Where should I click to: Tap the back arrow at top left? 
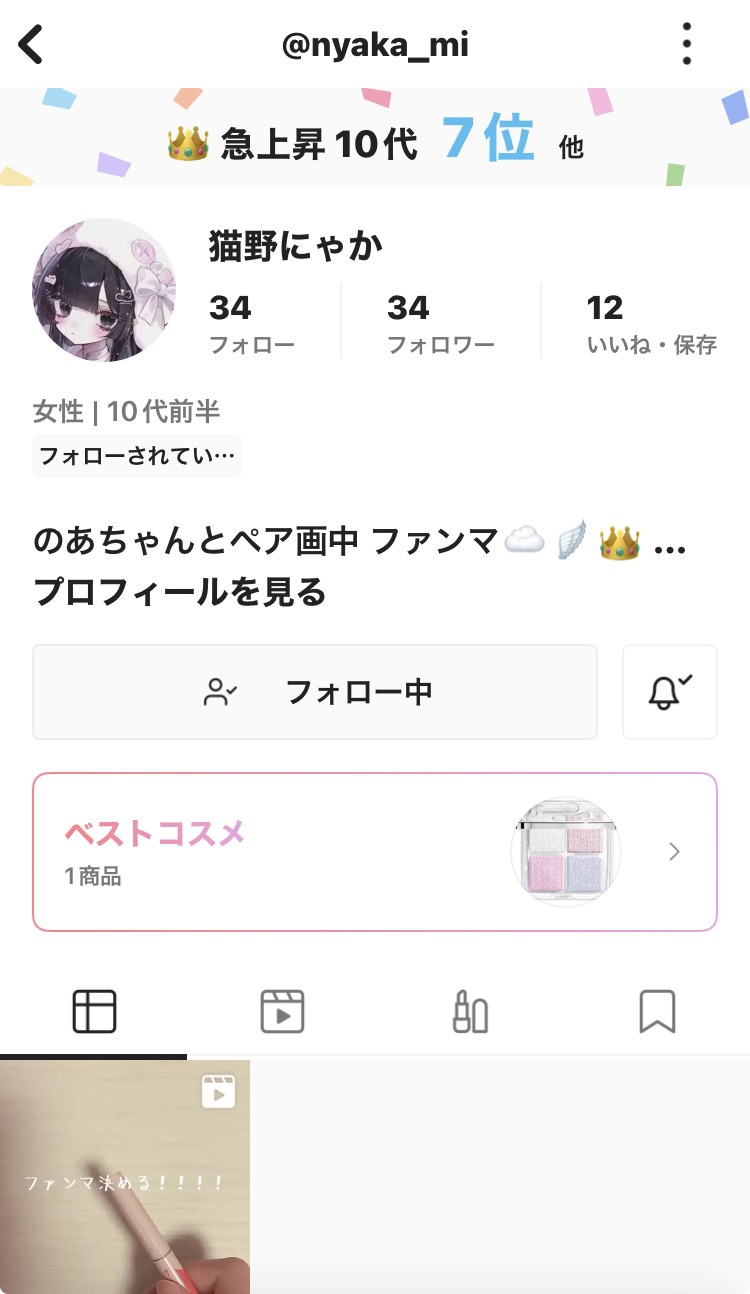(32, 44)
